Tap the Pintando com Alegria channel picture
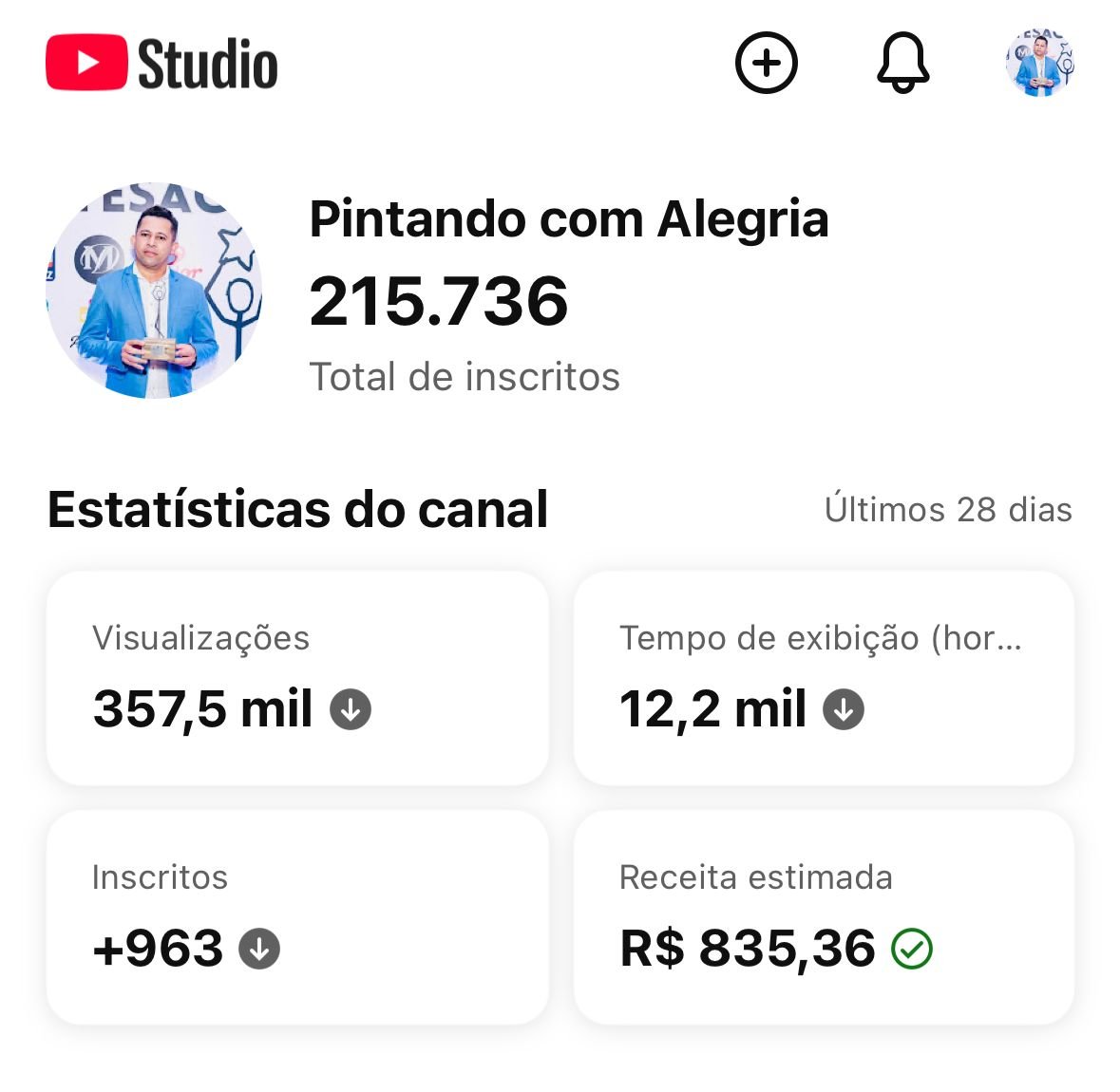This screenshot has height=1092, width=1120. [x=154, y=291]
